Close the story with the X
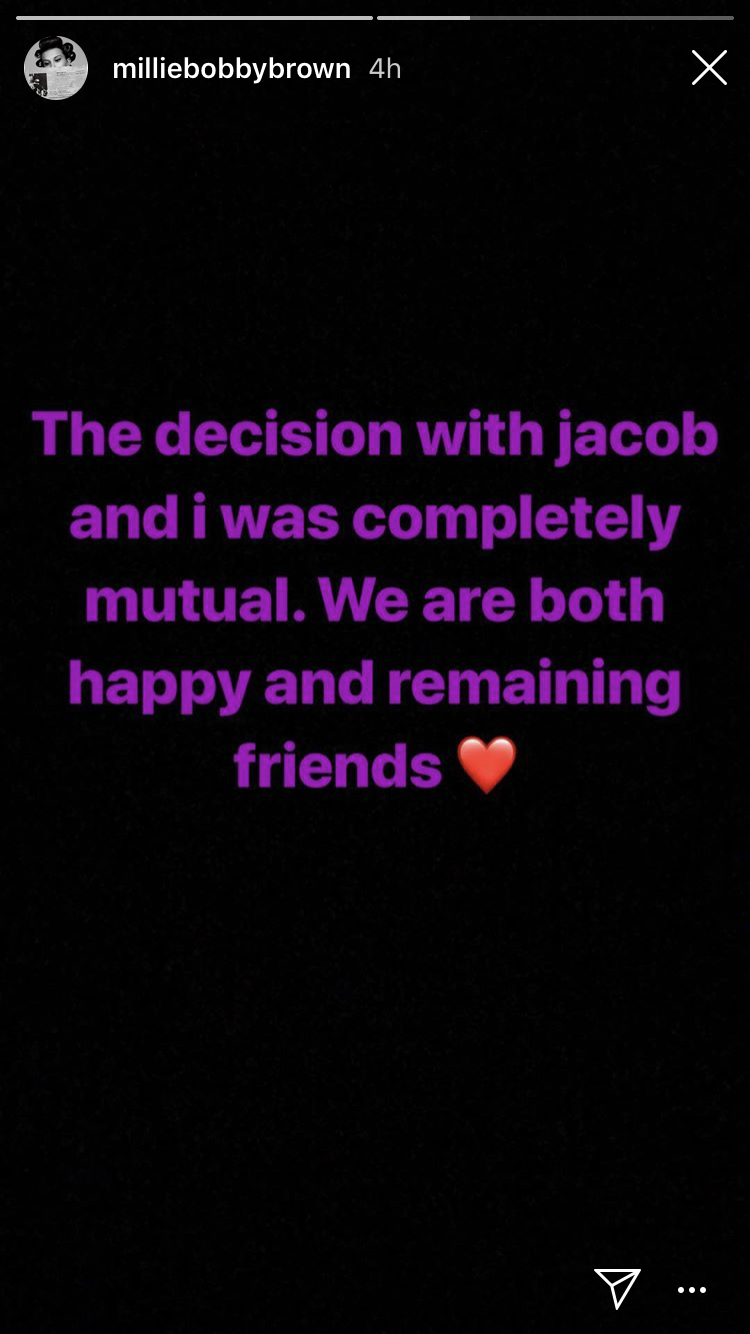The height and width of the screenshot is (1334, 750). 709,68
